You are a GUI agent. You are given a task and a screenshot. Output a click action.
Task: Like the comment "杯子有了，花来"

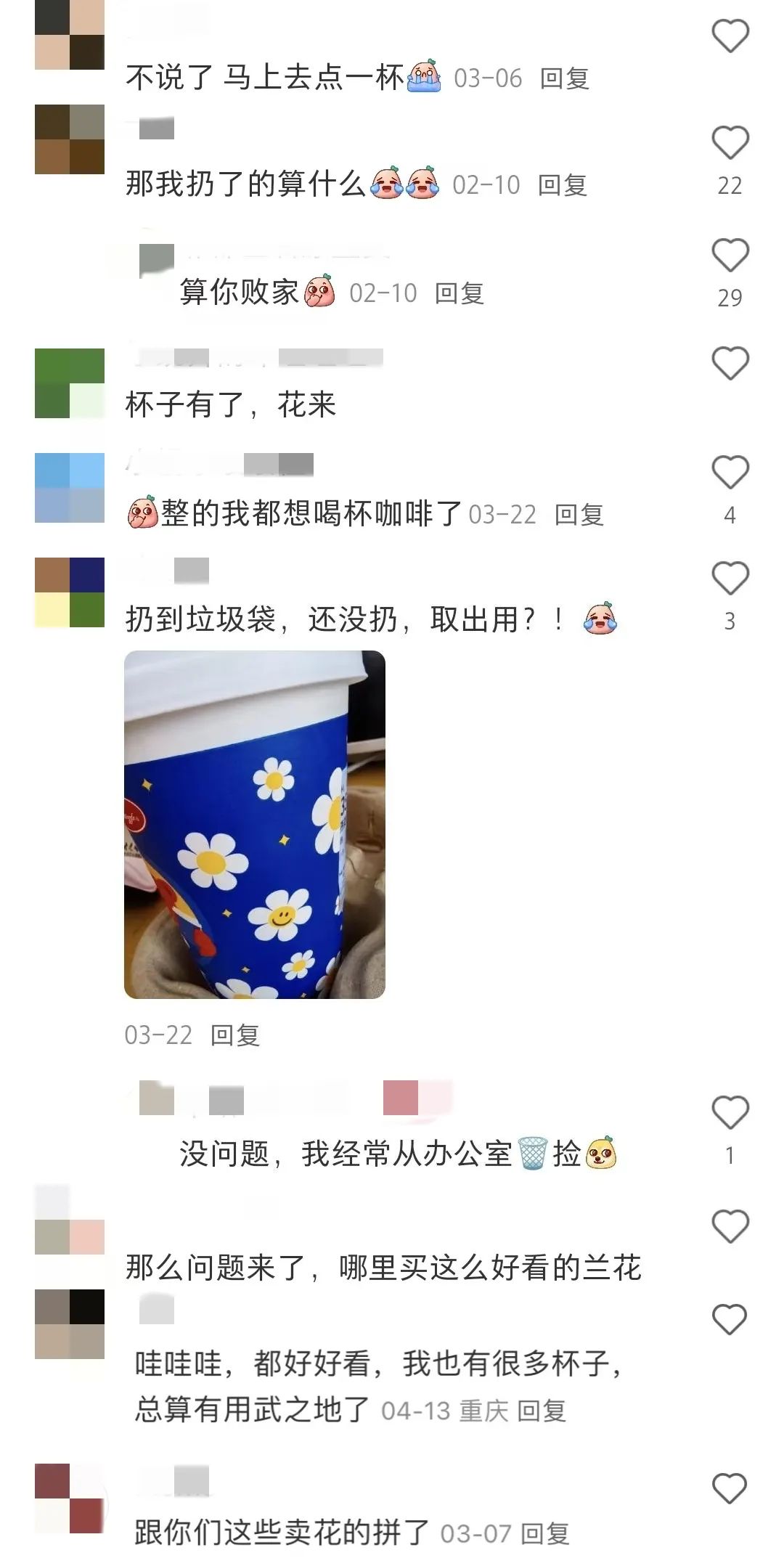(730, 363)
